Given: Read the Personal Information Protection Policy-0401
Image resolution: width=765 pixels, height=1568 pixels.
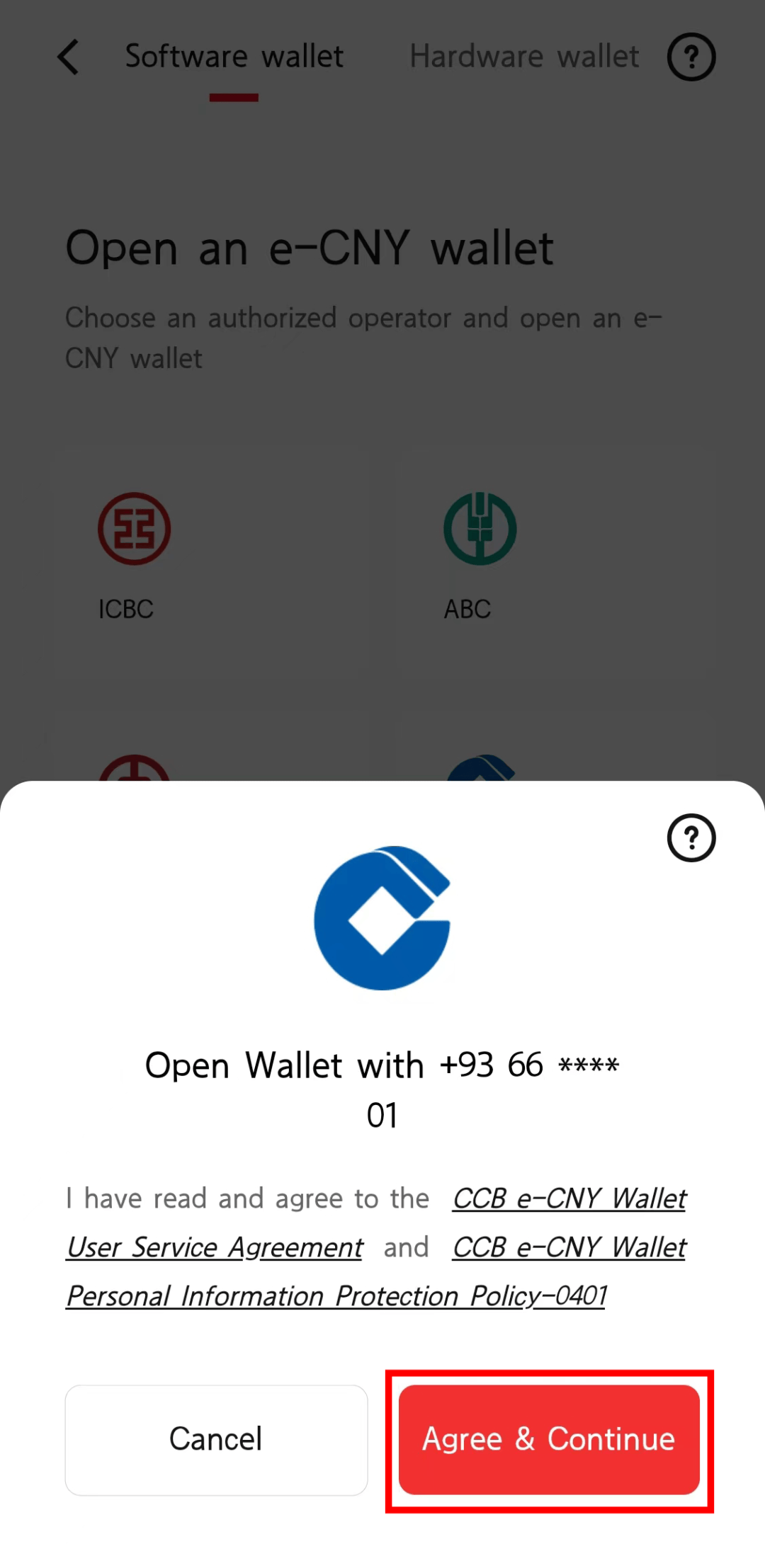Looking at the screenshot, I should [x=336, y=1297].
